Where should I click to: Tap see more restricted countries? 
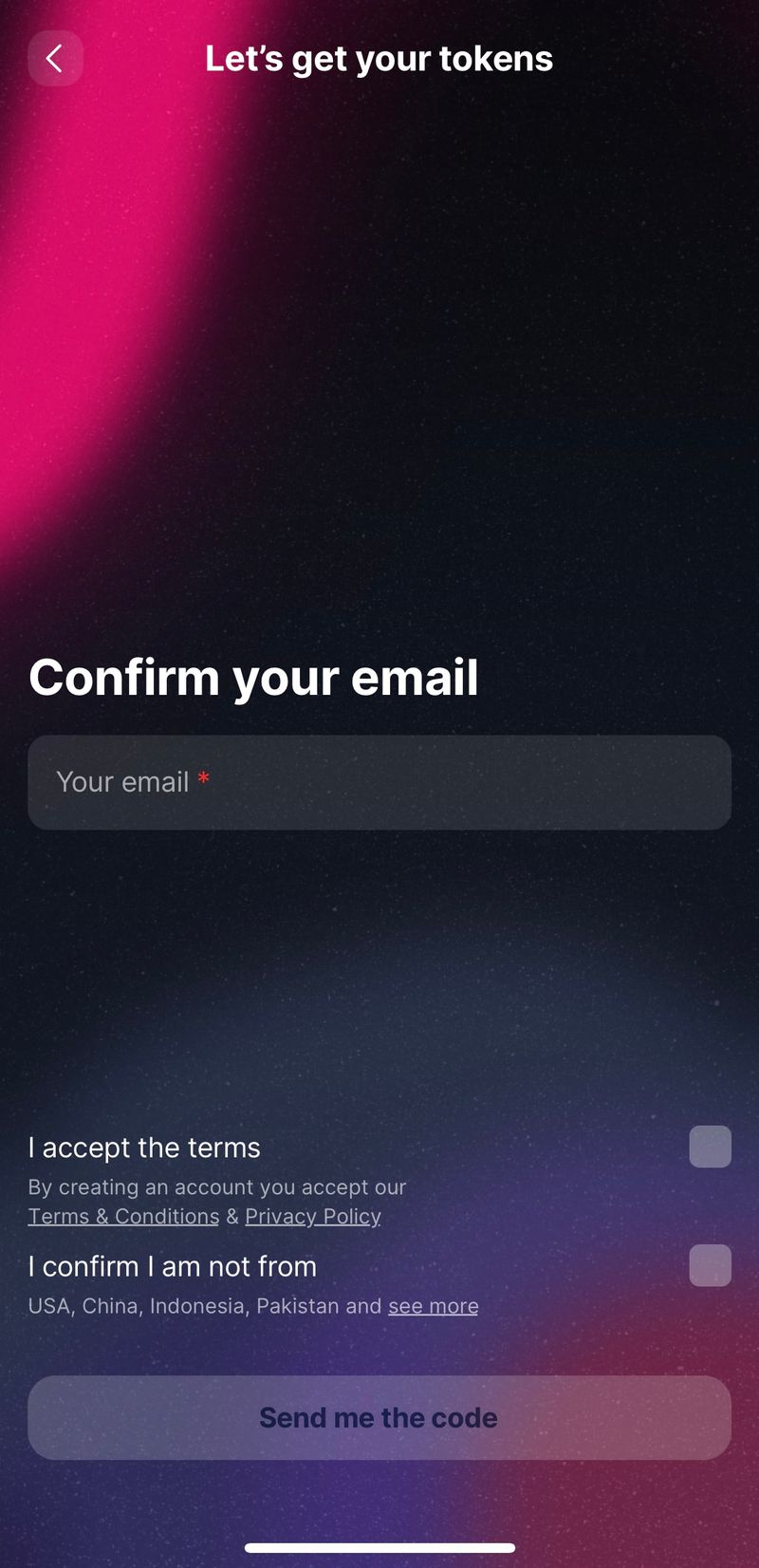point(433,1307)
